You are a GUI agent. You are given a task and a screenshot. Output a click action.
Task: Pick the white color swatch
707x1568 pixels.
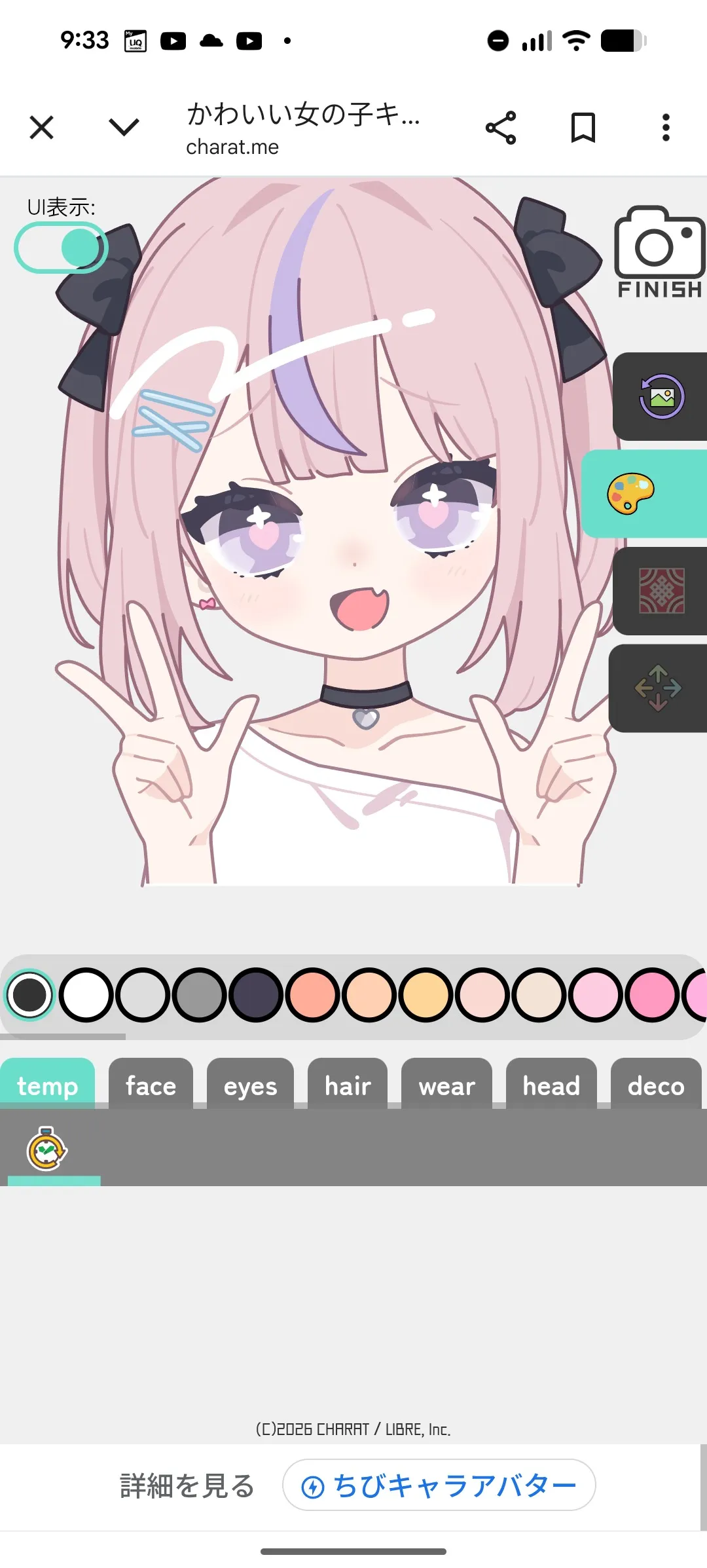pyautogui.click(x=86, y=995)
